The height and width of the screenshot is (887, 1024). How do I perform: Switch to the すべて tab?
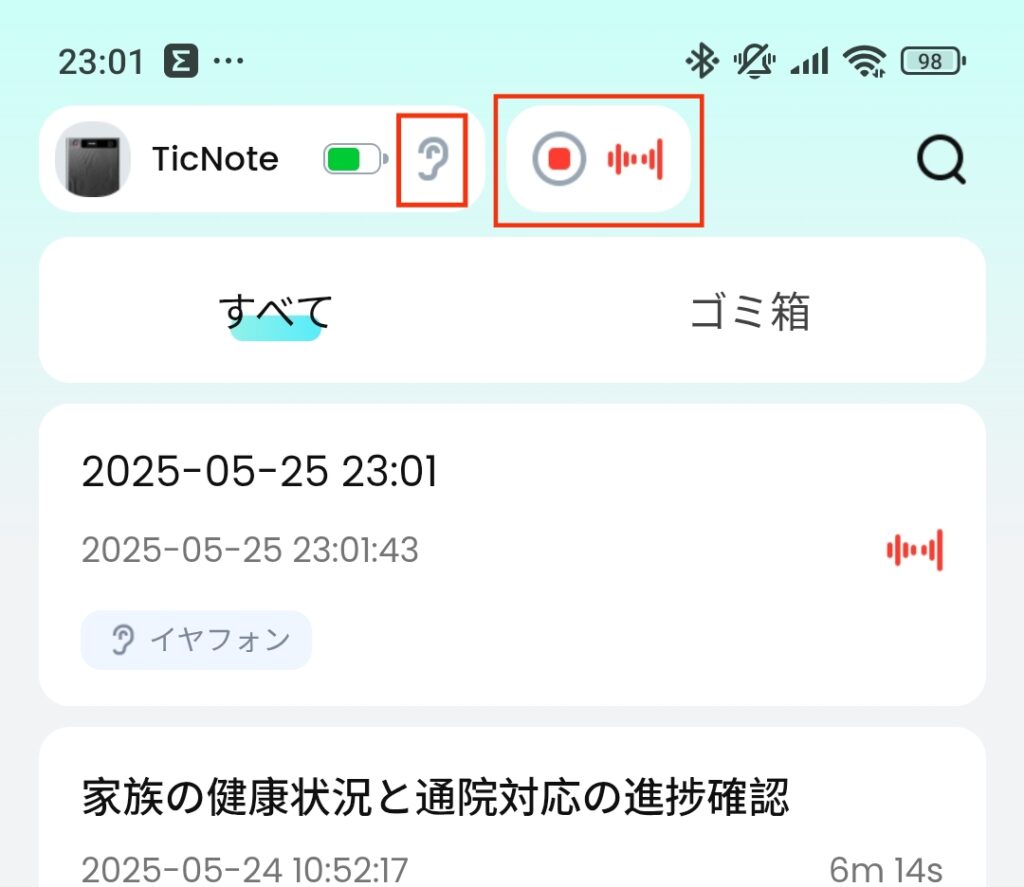click(x=275, y=312)
